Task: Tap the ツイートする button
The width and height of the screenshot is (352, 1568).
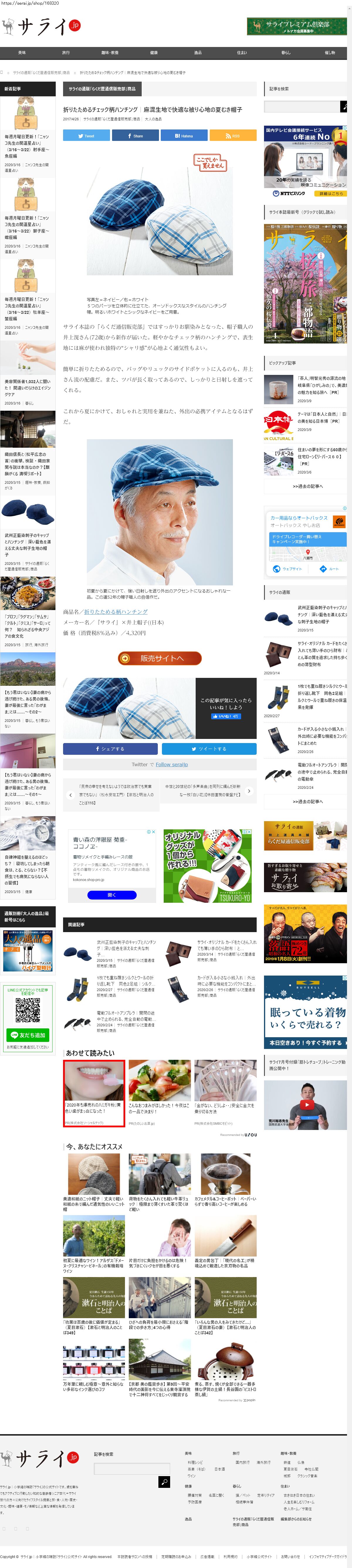Action: pos(209,749)
